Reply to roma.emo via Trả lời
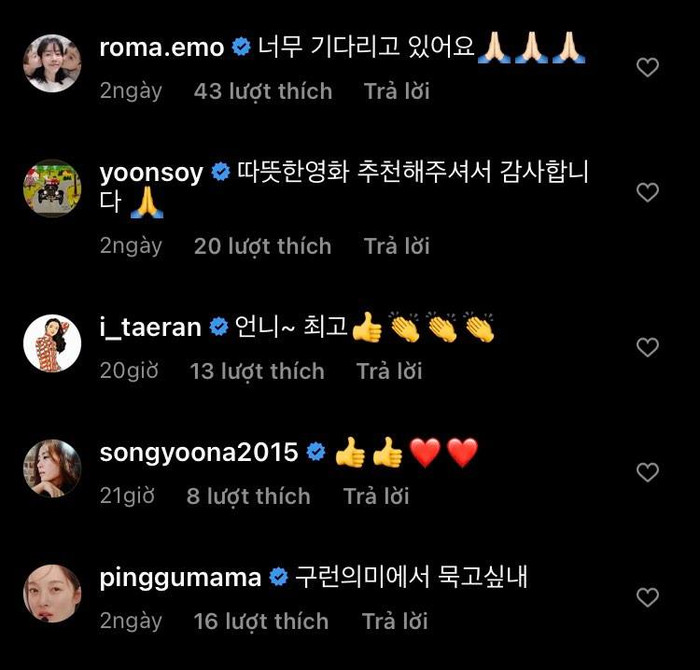700x670 pixels. (x=397, y=91)
